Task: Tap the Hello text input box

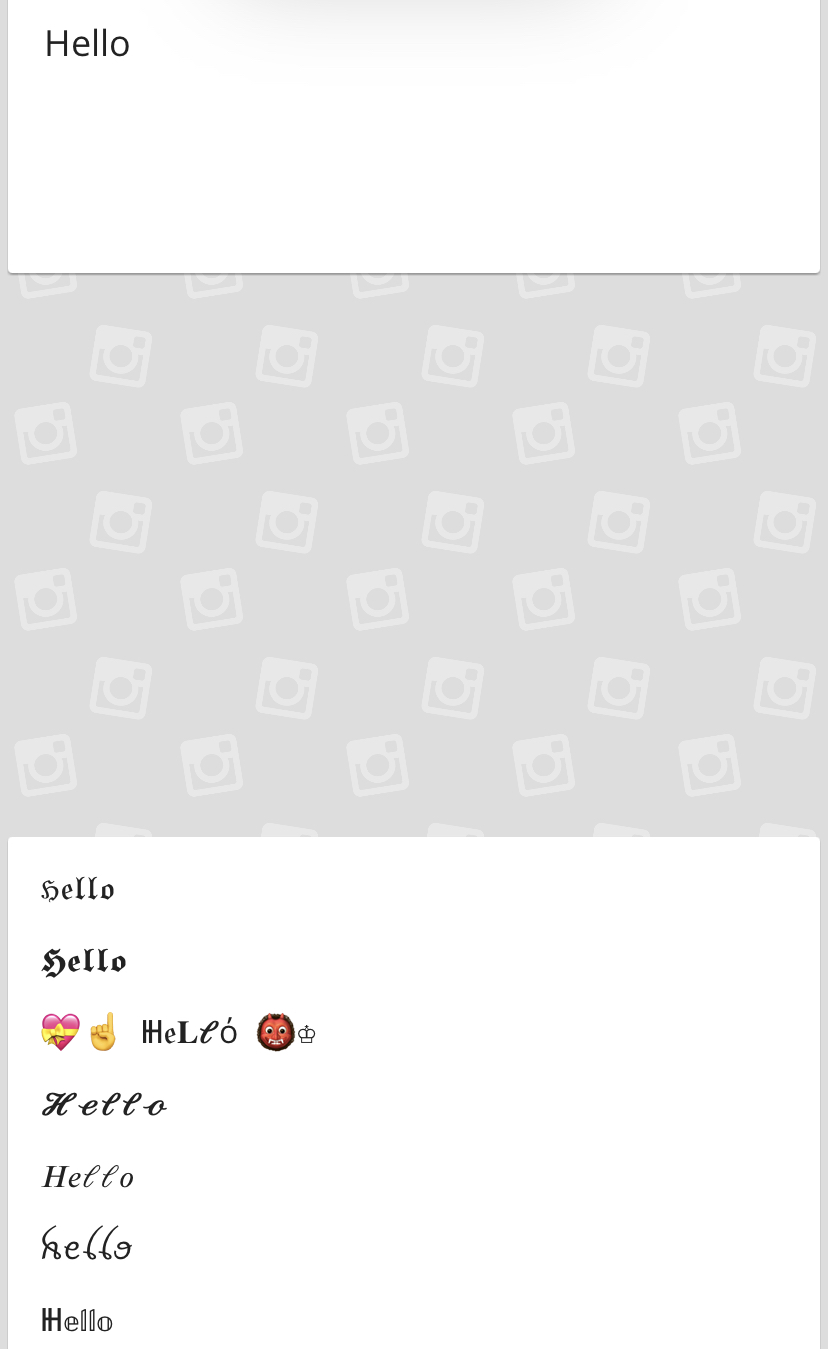Action: pos(414,135)
